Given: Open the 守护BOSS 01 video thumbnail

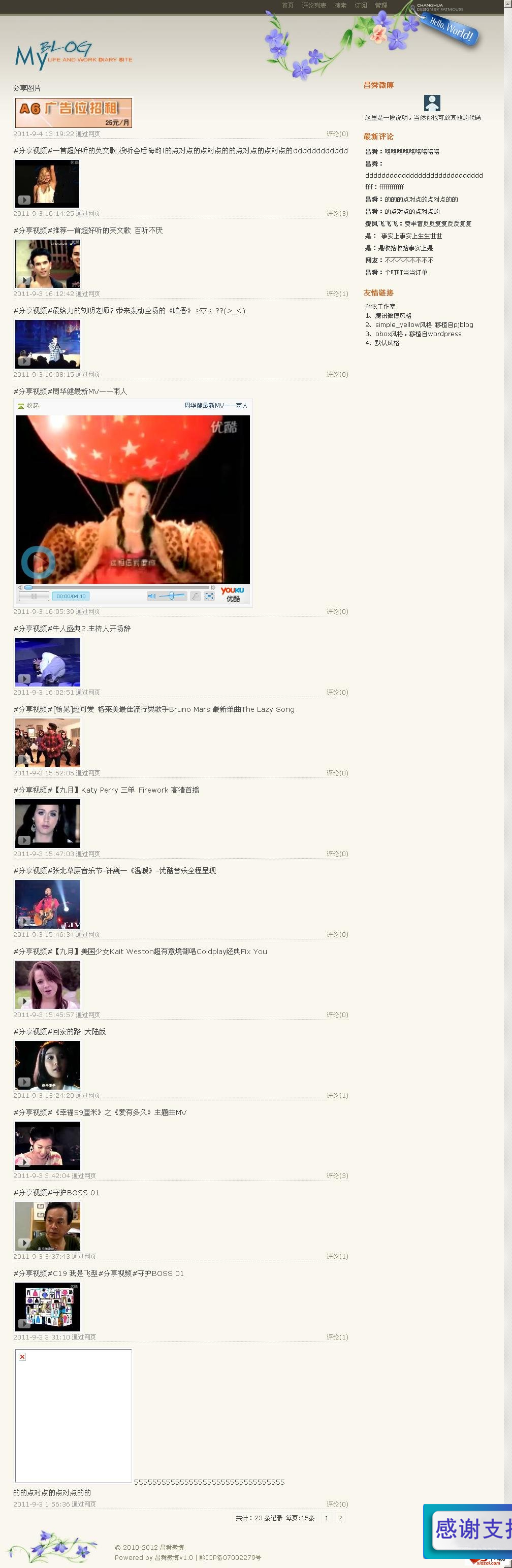Looking at the screenshot, I should (47, 1226).
